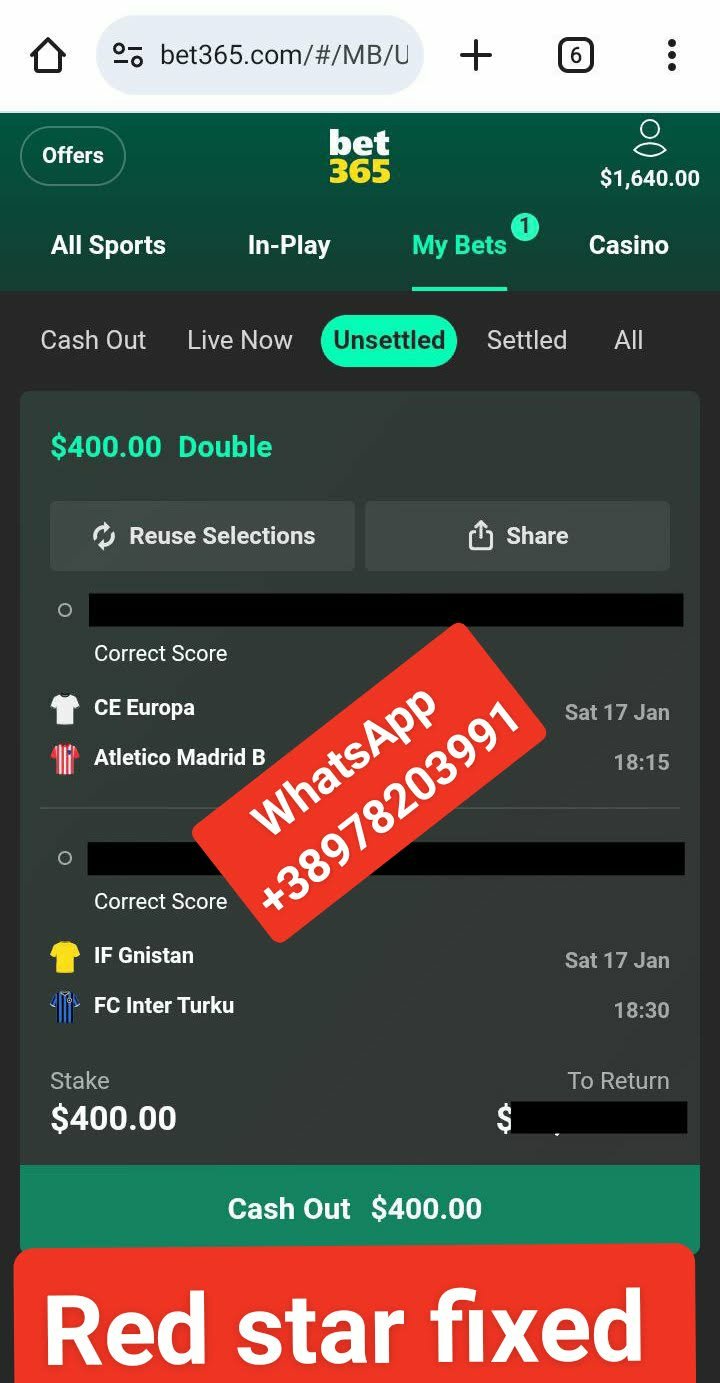Viewport: 720px width, 1383px height.
Task: Select the My Bets tab
Action: 459,246
